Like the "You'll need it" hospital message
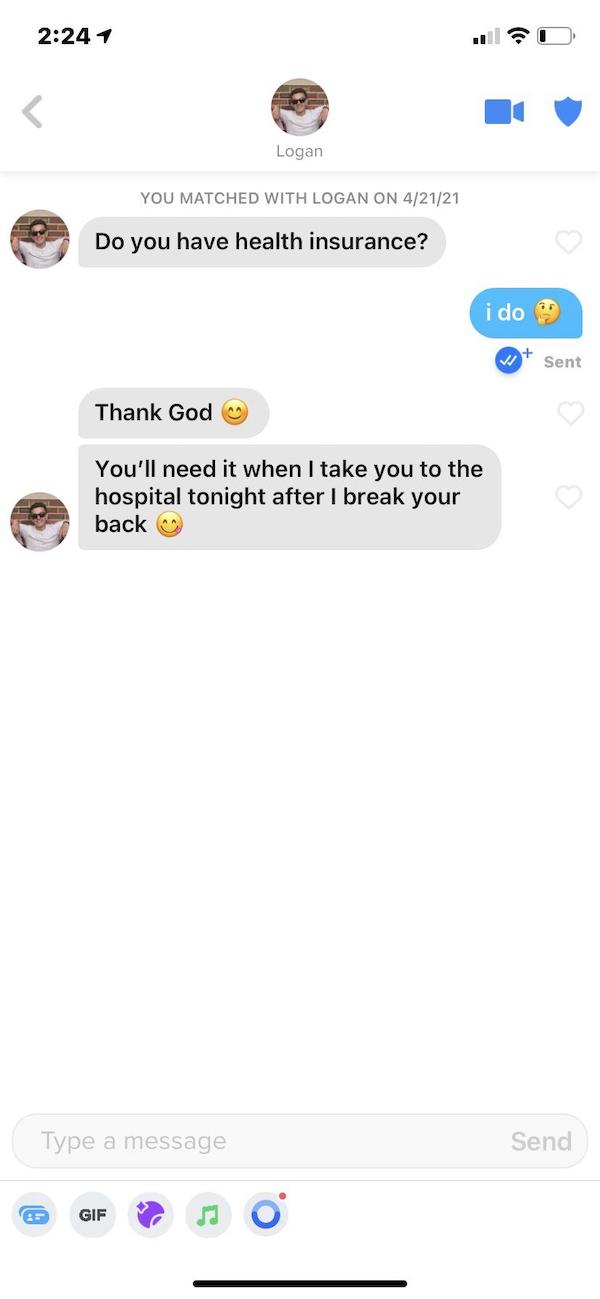Screen dimensions: 600x1299 568,497
